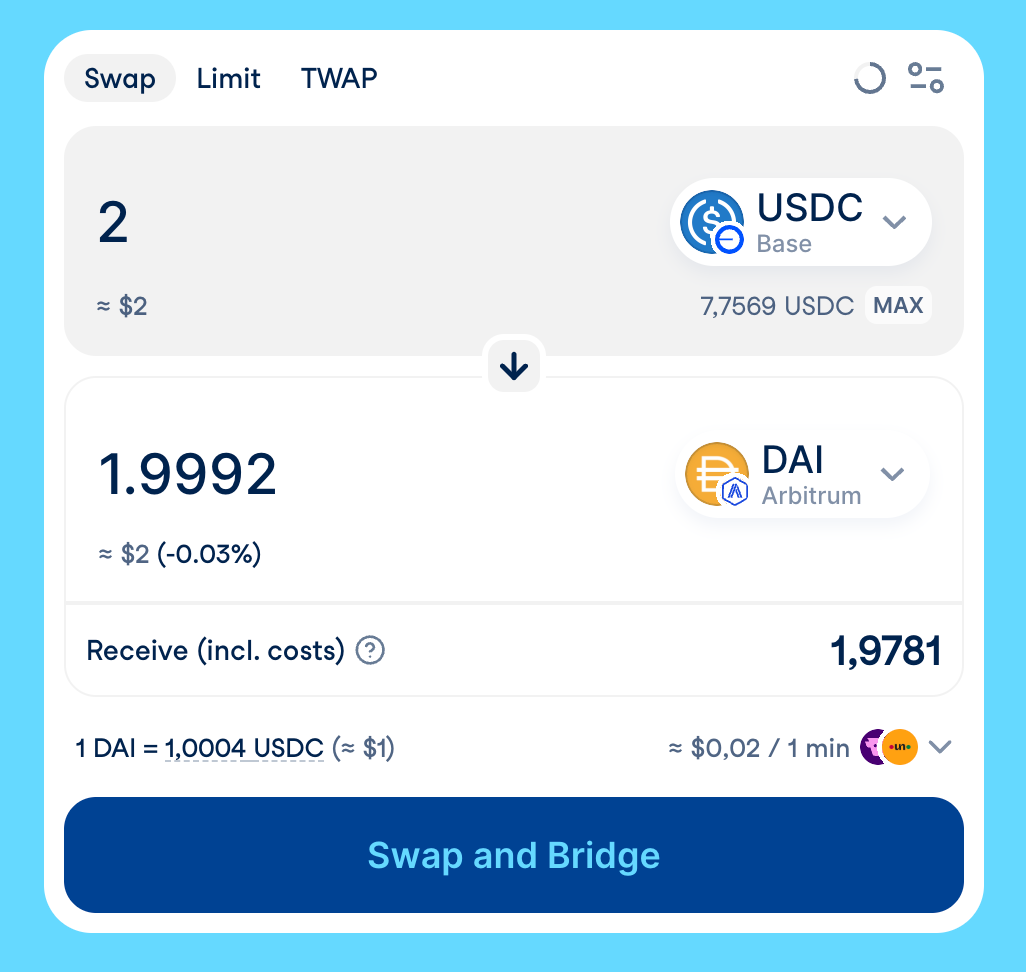Select the Swap tab
Viewport: 1026px width, 972px height.
click(x=120, y=79)
